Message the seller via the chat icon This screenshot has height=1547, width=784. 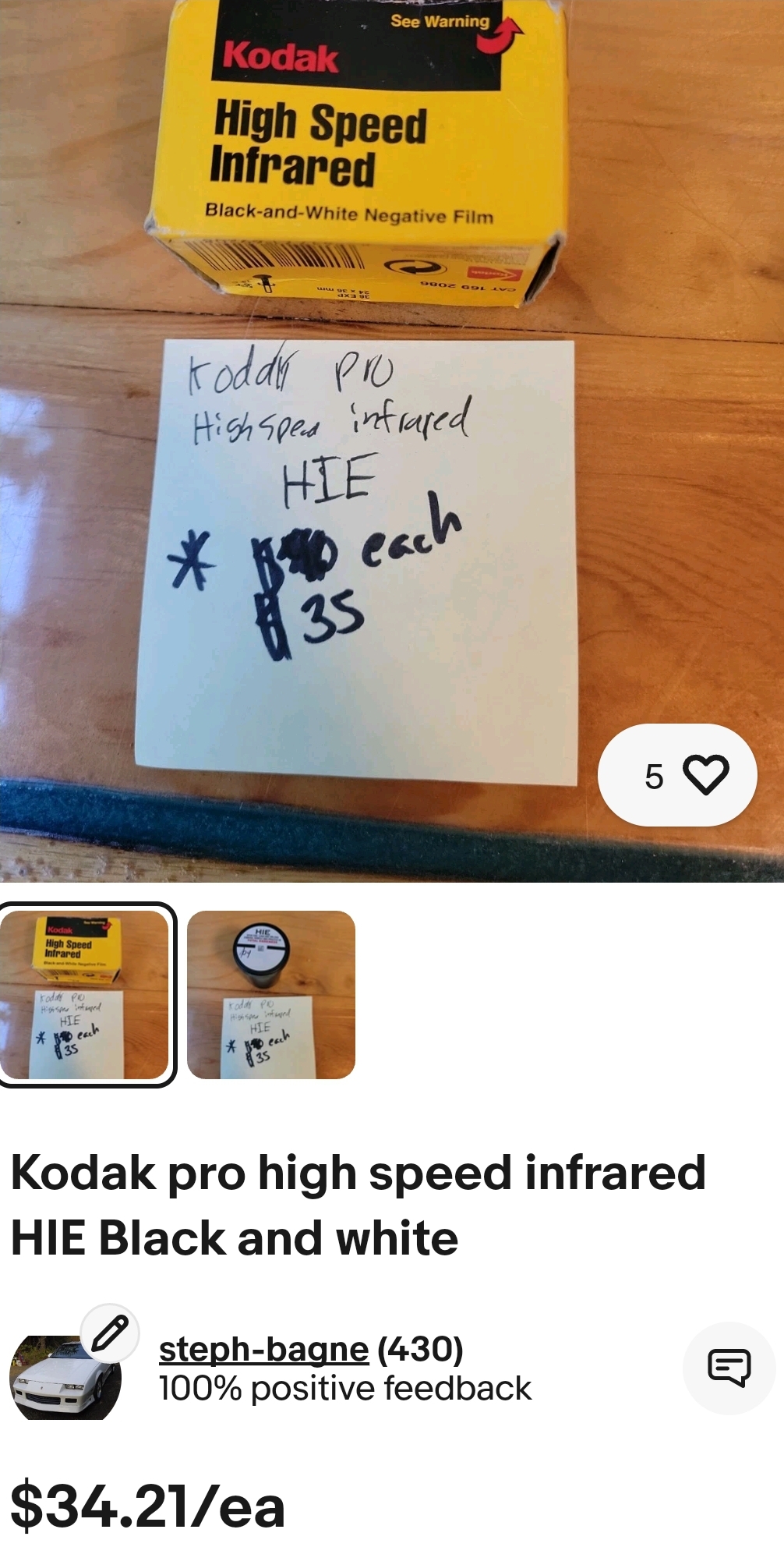click(729, 1367)
